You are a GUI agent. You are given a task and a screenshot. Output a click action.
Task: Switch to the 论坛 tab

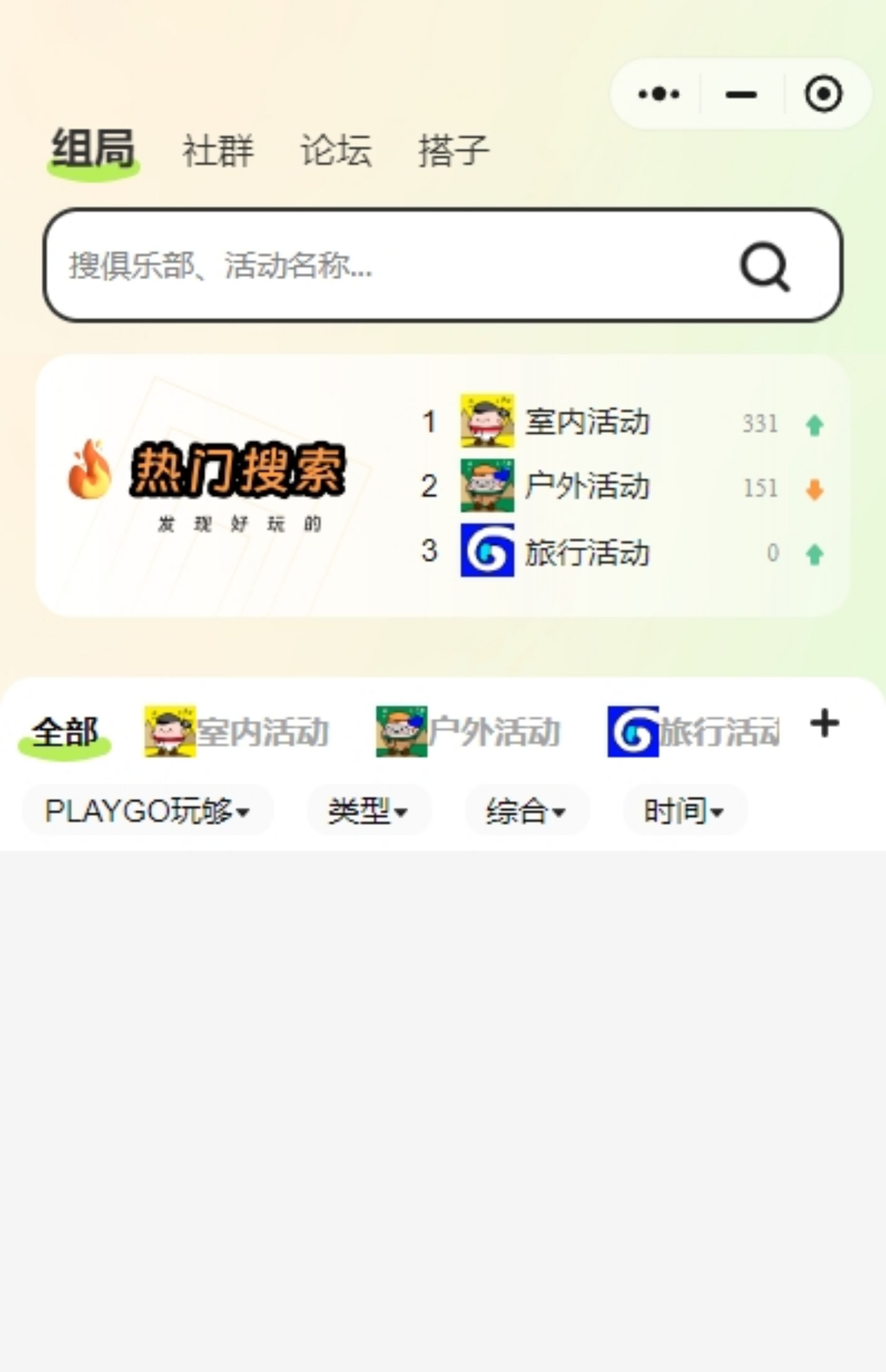(x=336, y=151)
